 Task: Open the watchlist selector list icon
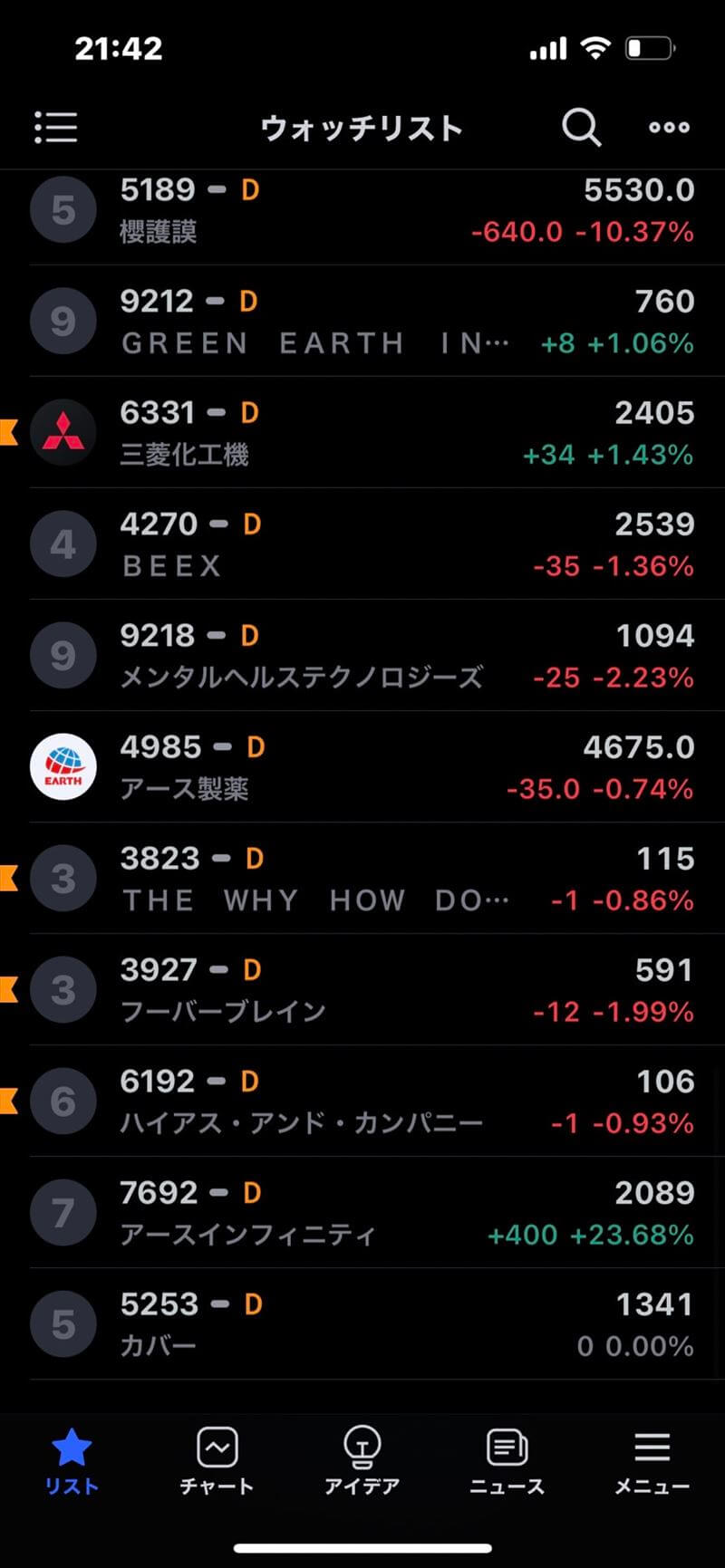coord(55,128)
